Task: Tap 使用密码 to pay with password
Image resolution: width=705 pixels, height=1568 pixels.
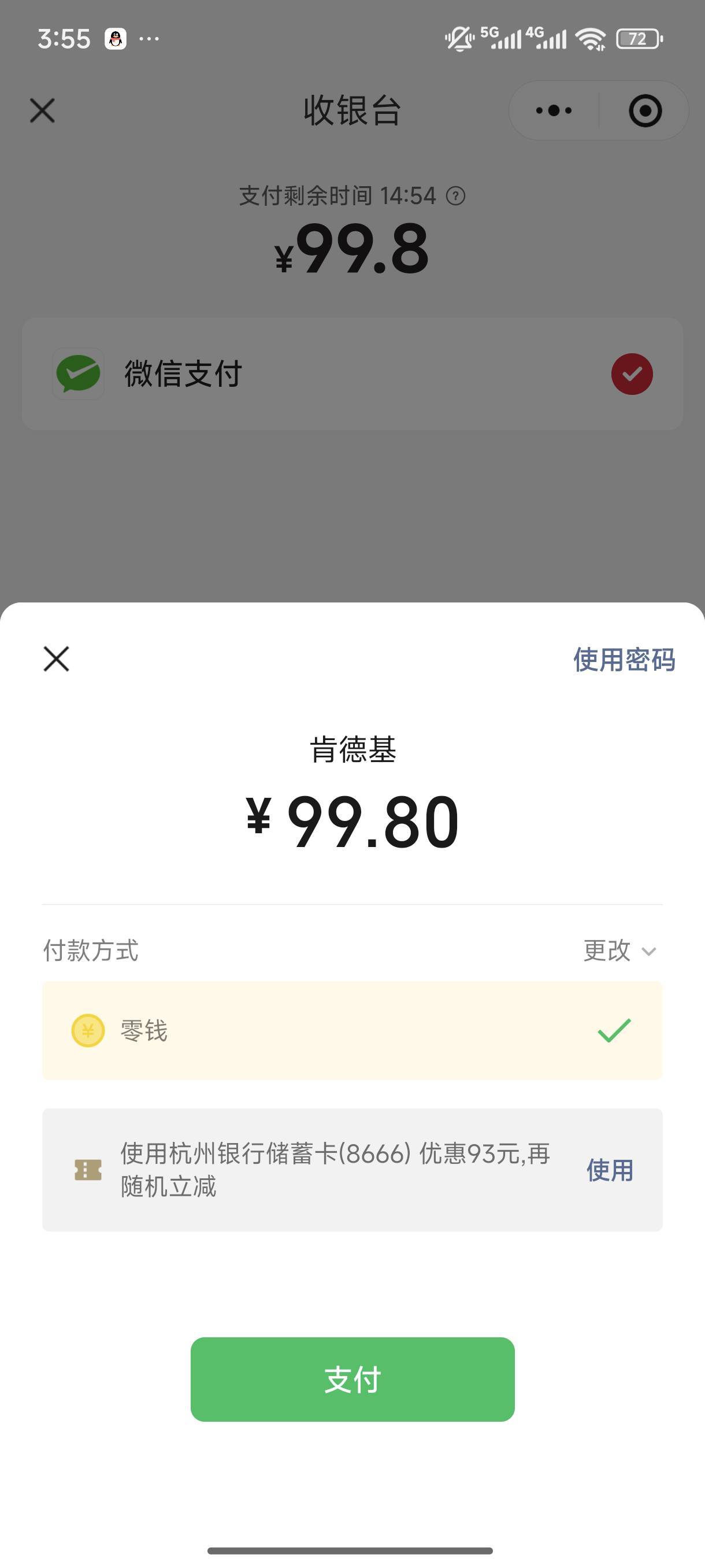Action: click(x=624, y=660)
